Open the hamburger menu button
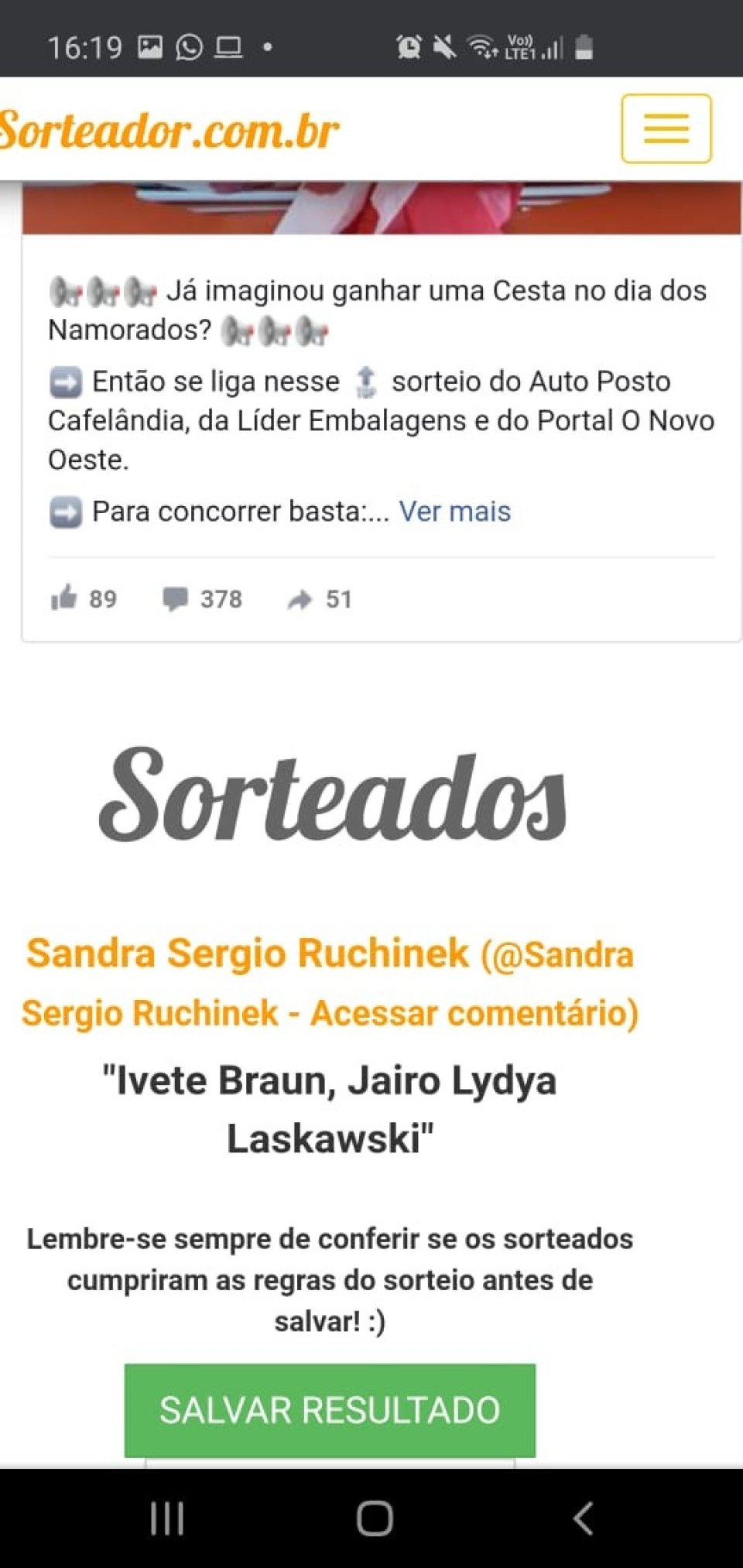Viewport: 743px width, 1568px height. (666, 128)
